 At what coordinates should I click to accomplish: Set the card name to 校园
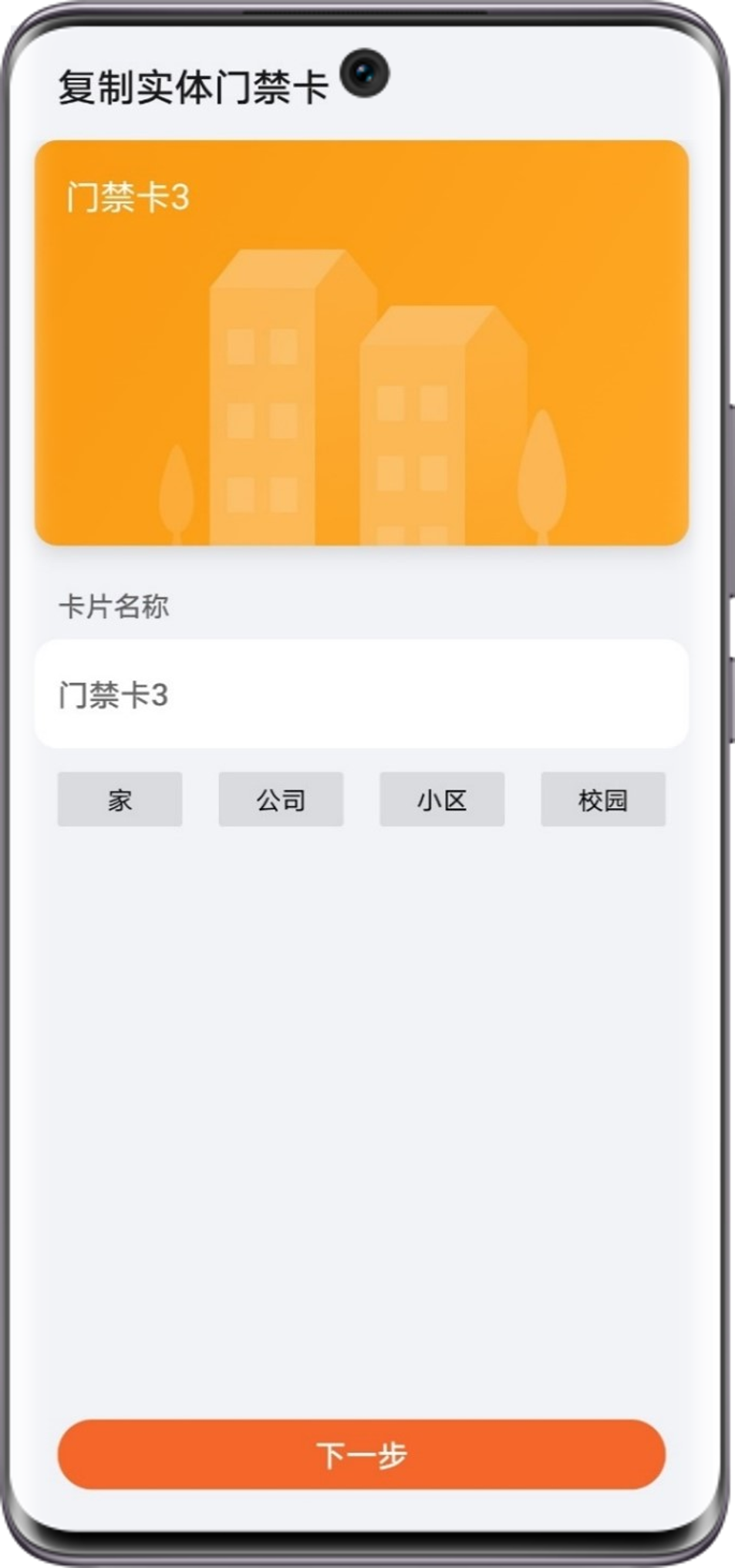coord(603,799)
